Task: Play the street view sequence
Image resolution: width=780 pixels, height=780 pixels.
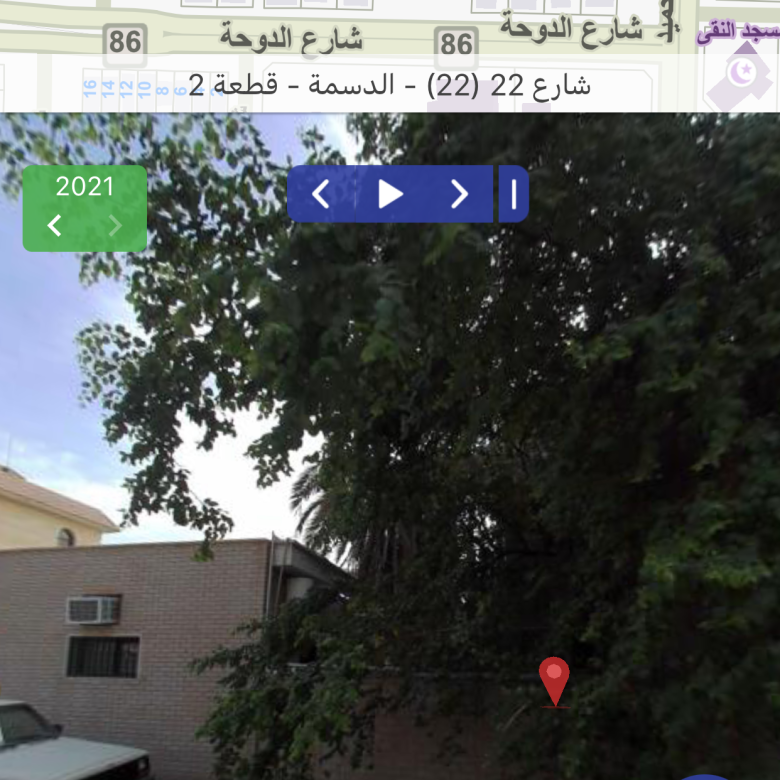Action: (390, 194)
